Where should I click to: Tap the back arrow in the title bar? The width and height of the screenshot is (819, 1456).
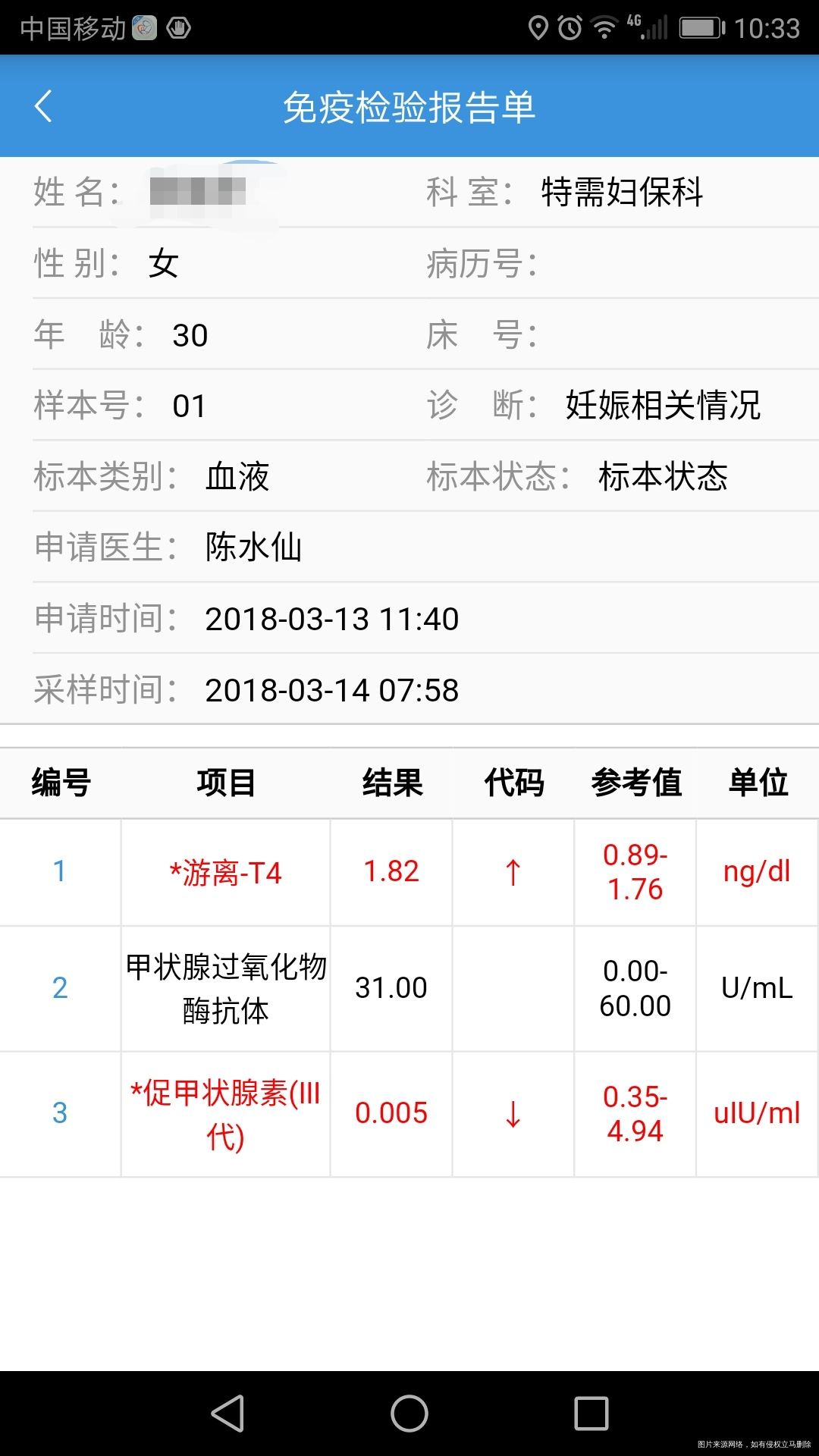(x=43, y=106)
